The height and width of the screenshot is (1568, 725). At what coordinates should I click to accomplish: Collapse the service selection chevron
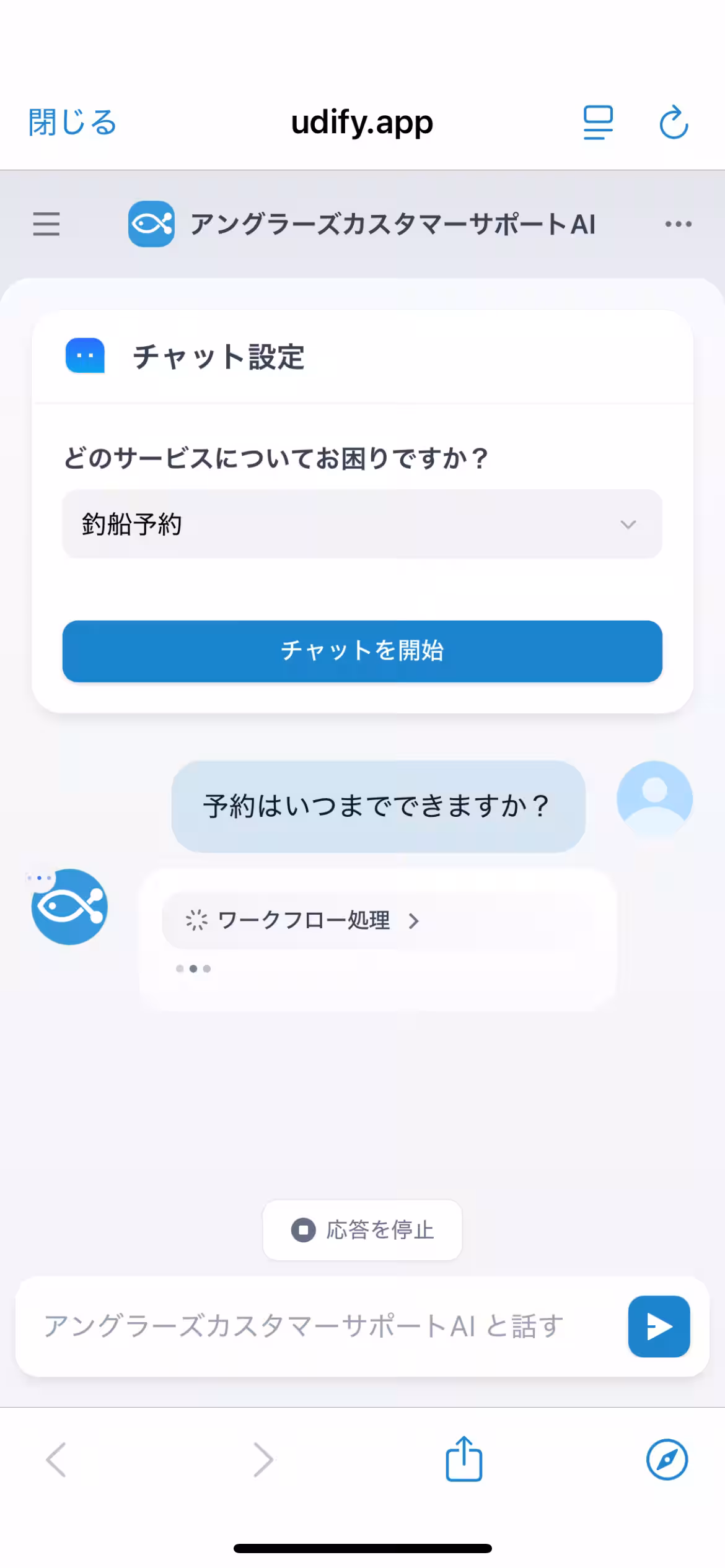(629, 525)
